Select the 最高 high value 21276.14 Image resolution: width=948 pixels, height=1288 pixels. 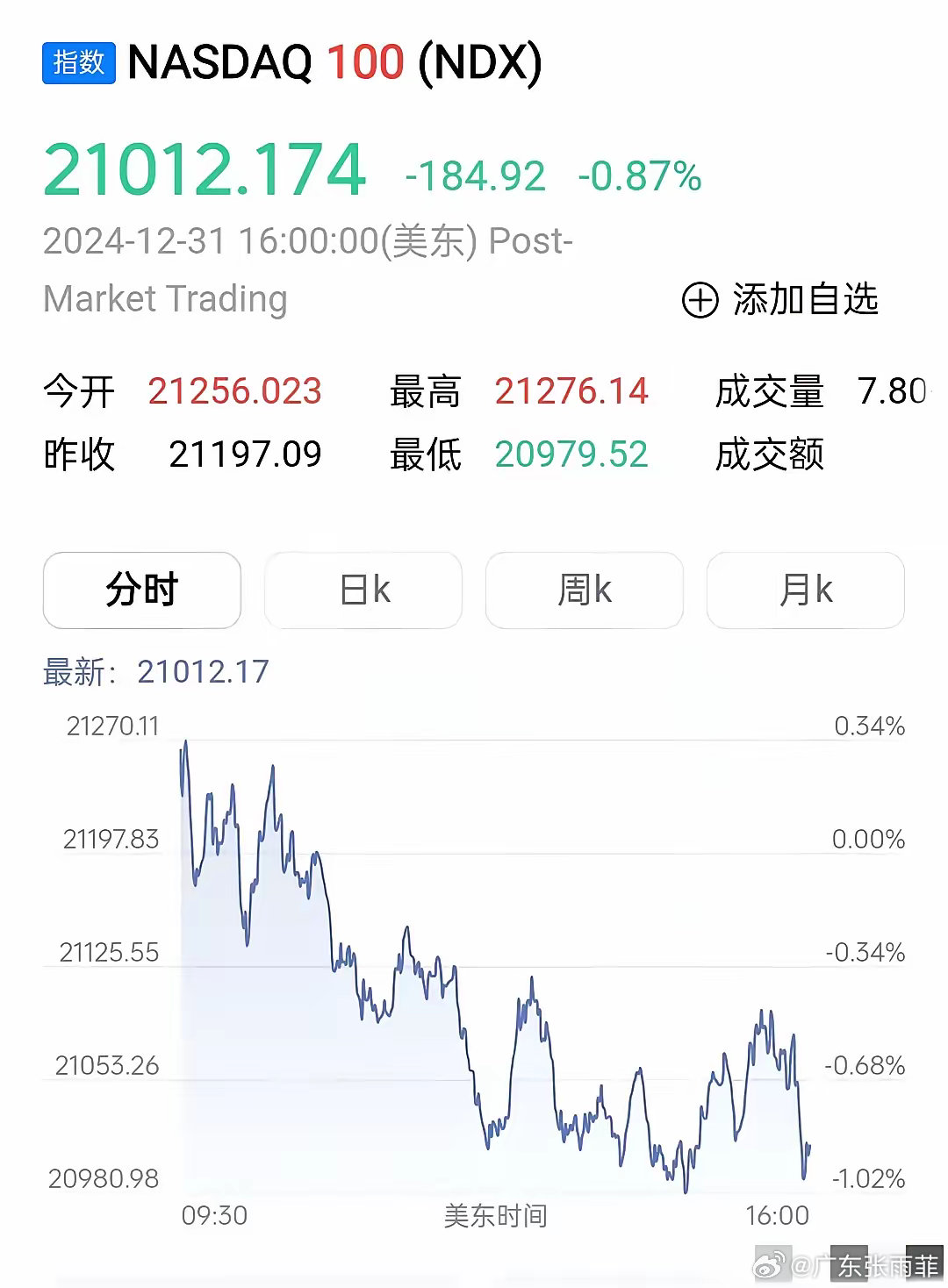571,390
